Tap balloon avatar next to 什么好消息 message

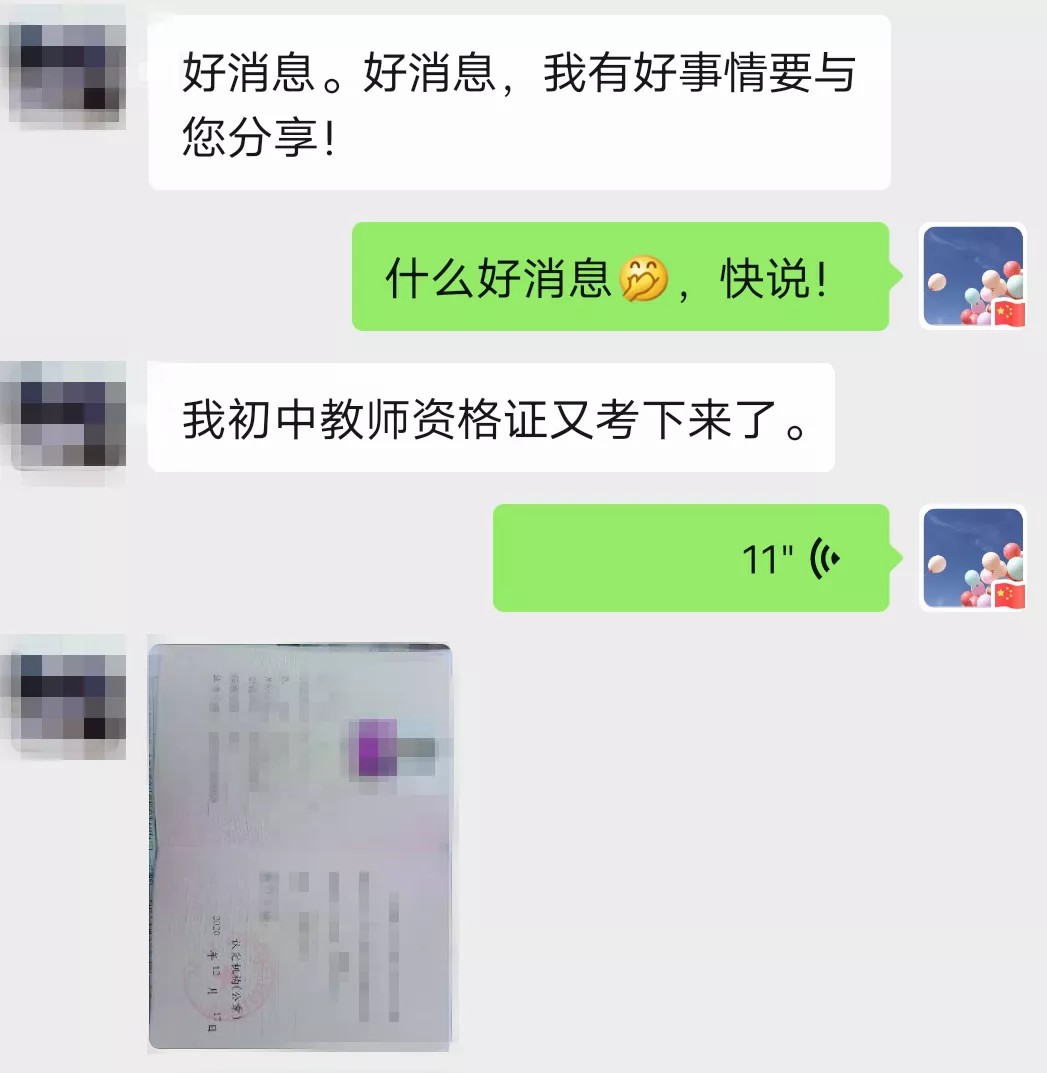972,276
